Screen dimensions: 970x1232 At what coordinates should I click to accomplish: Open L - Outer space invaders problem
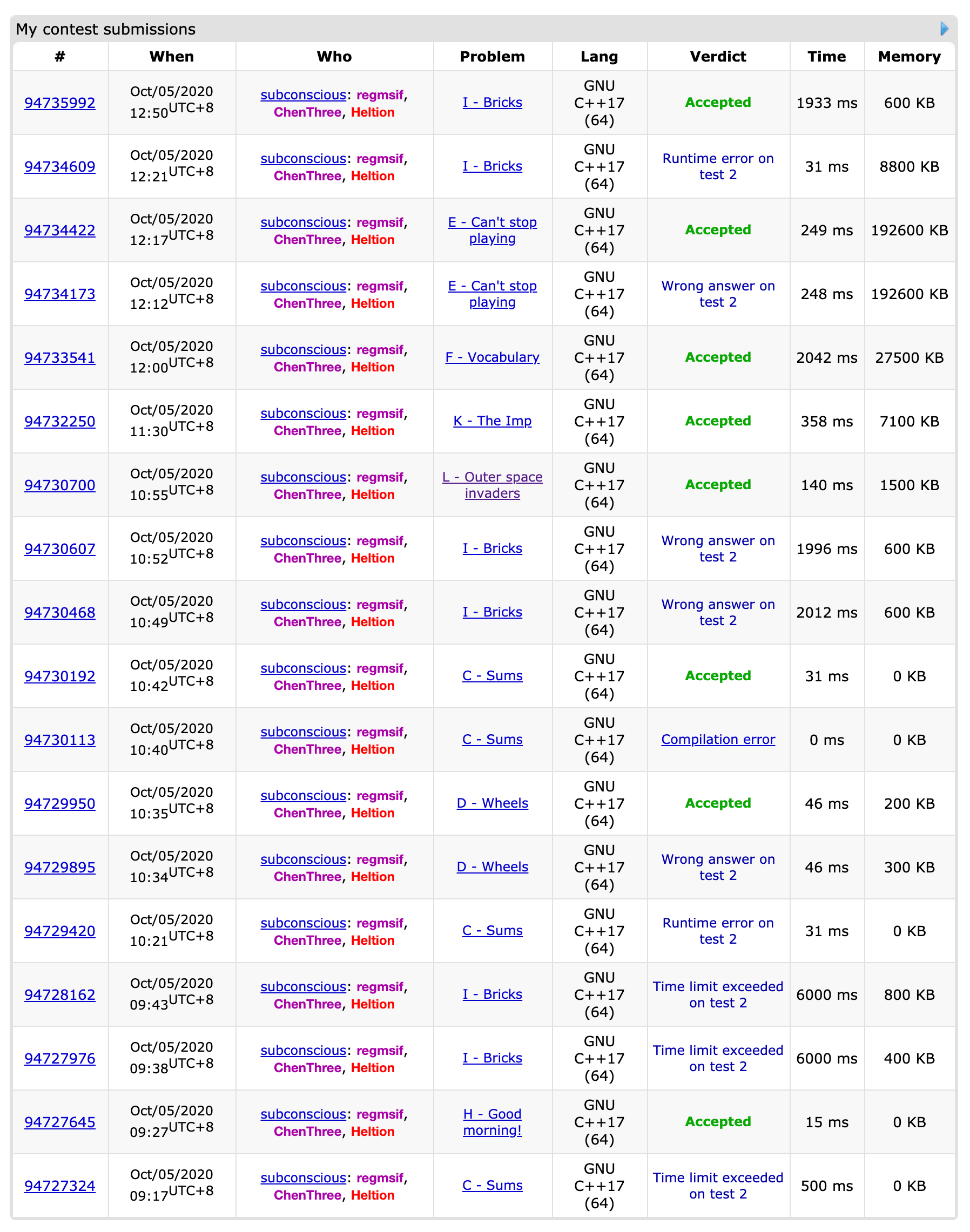click(492, 485)
